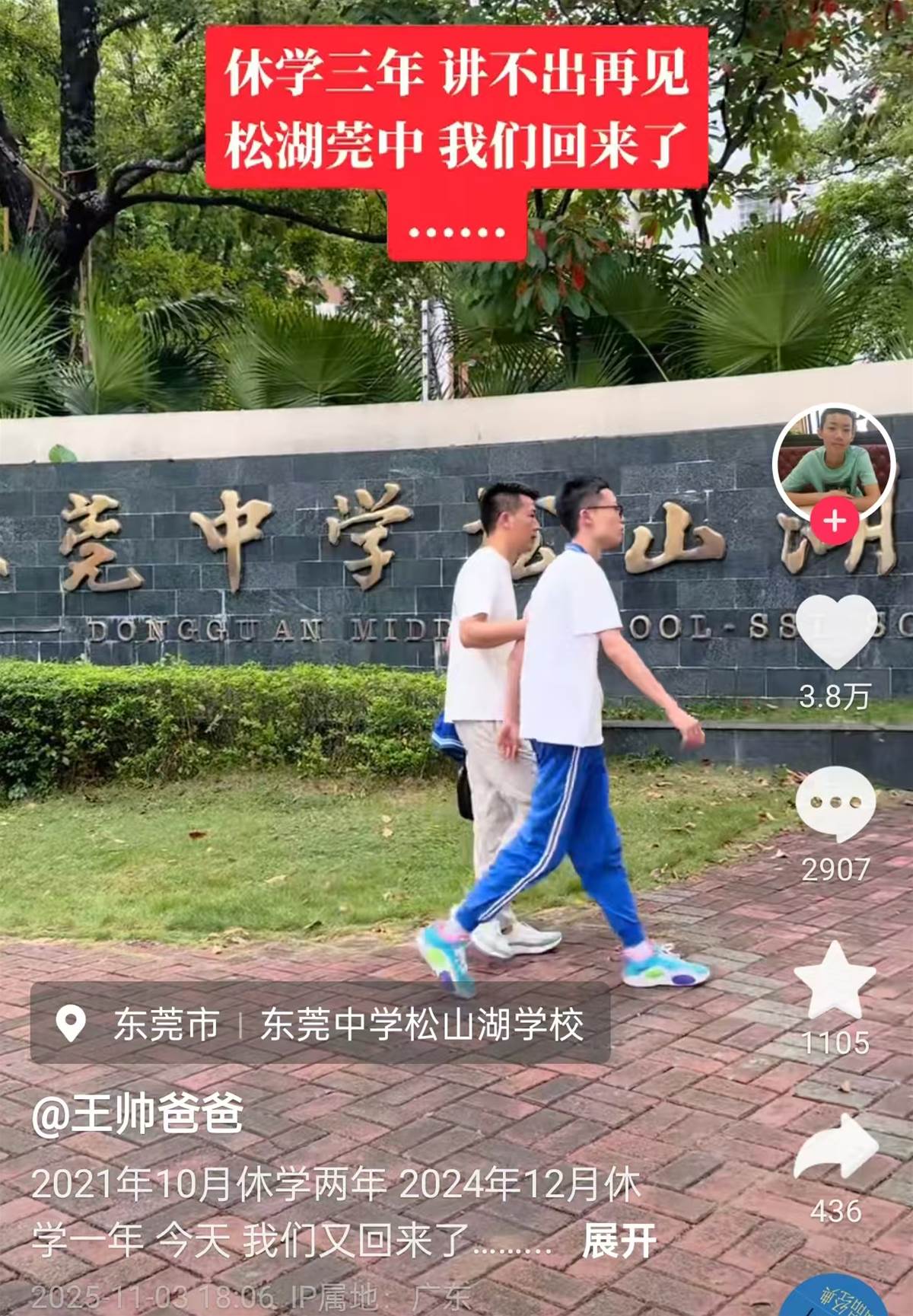Open the comments on this video

[x=835, y=805]
